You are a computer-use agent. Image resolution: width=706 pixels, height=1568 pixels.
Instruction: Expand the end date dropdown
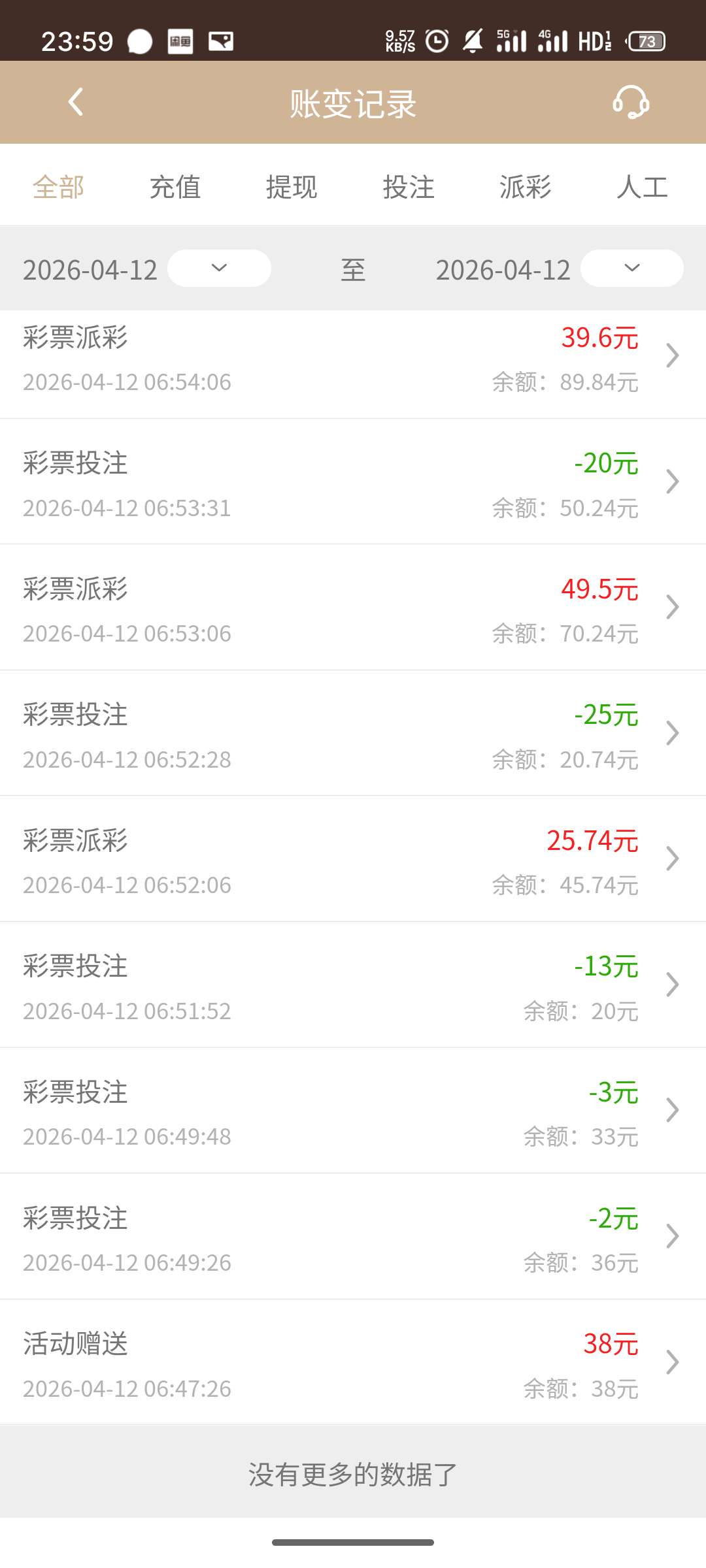(631, 268)
